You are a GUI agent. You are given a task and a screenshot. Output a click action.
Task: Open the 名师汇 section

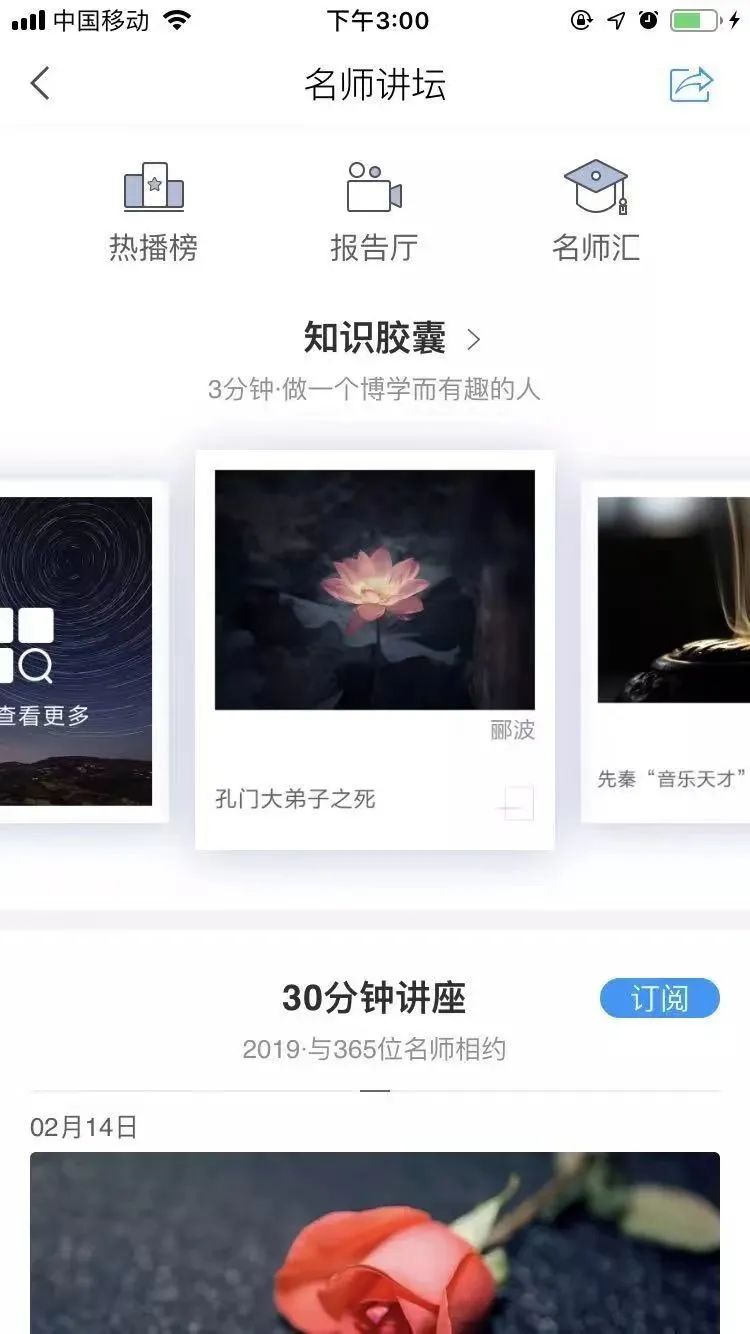pos(596,212)
